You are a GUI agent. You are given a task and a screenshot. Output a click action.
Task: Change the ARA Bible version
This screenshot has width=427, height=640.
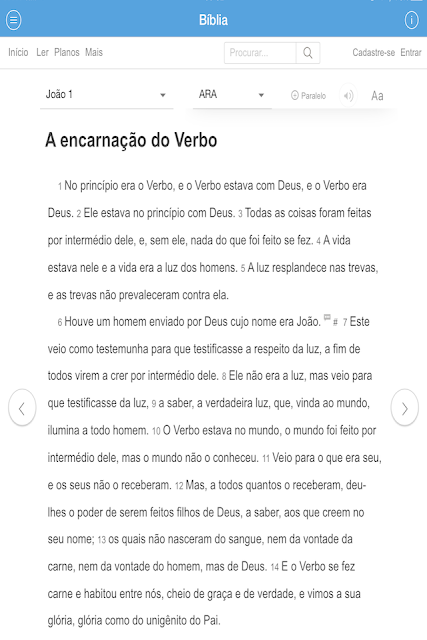pyautogui.click(x=232, y=95)
